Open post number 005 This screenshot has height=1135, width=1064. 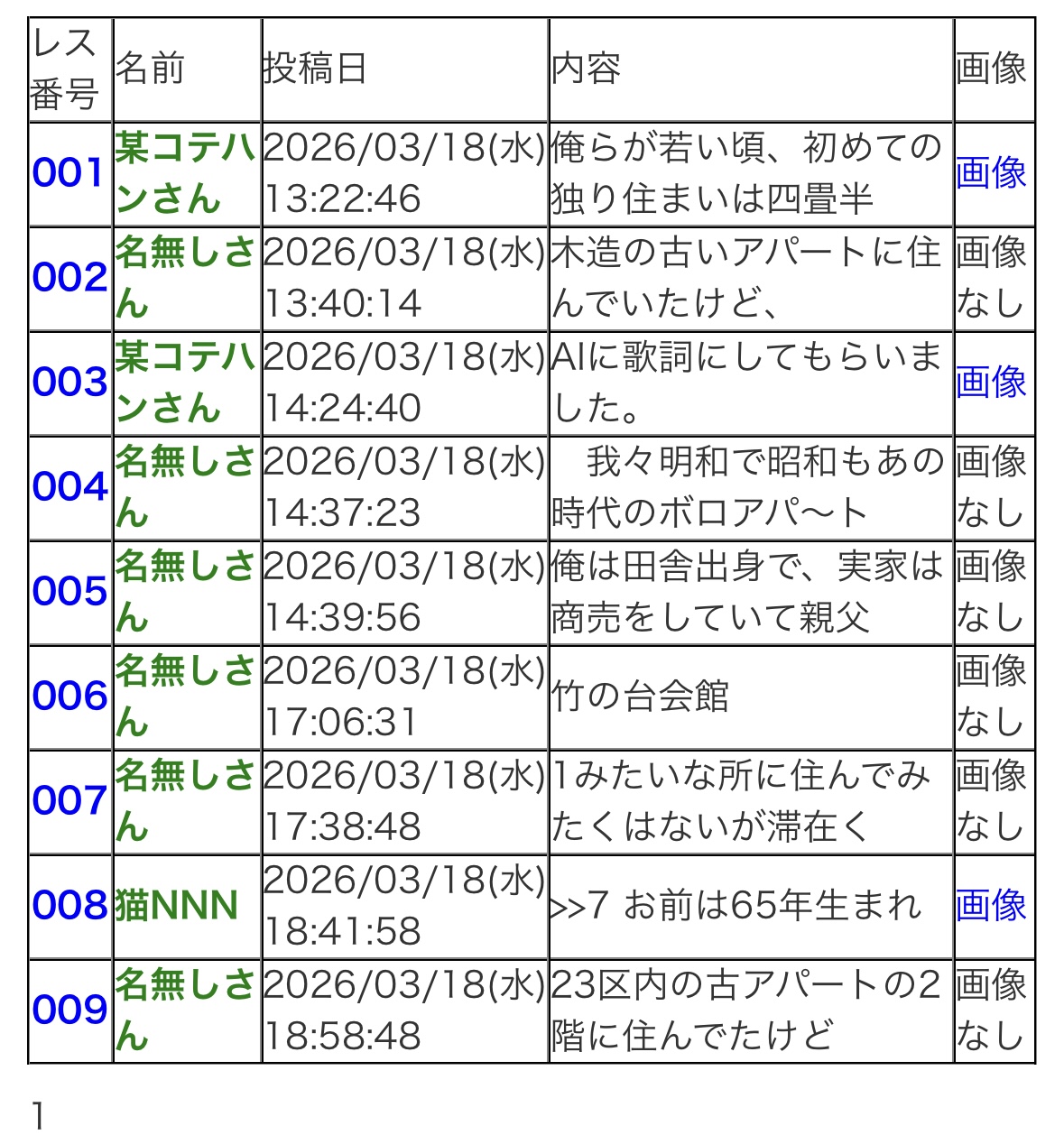(69, 592)
